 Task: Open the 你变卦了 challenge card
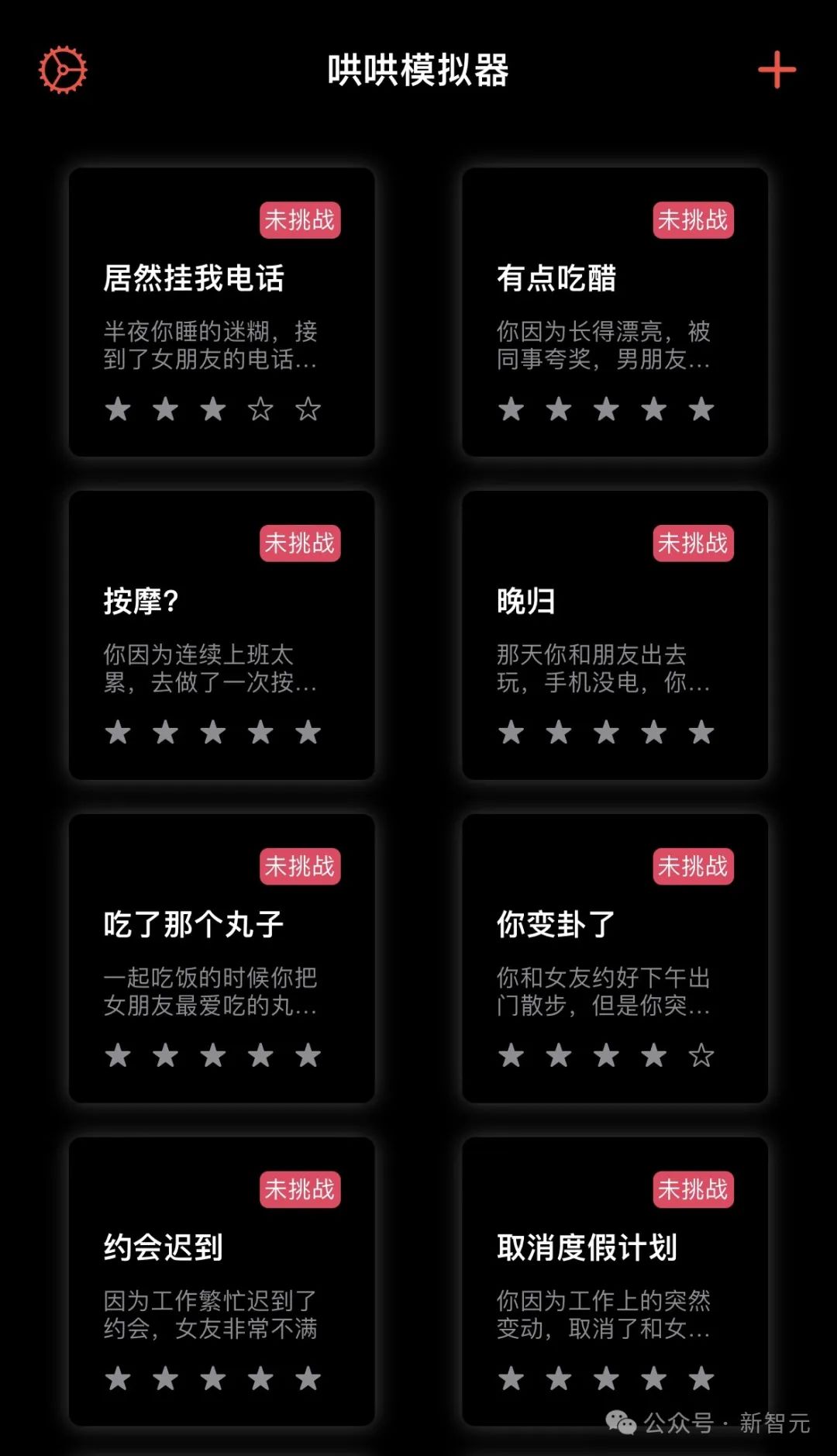click(x=615, y=958)
